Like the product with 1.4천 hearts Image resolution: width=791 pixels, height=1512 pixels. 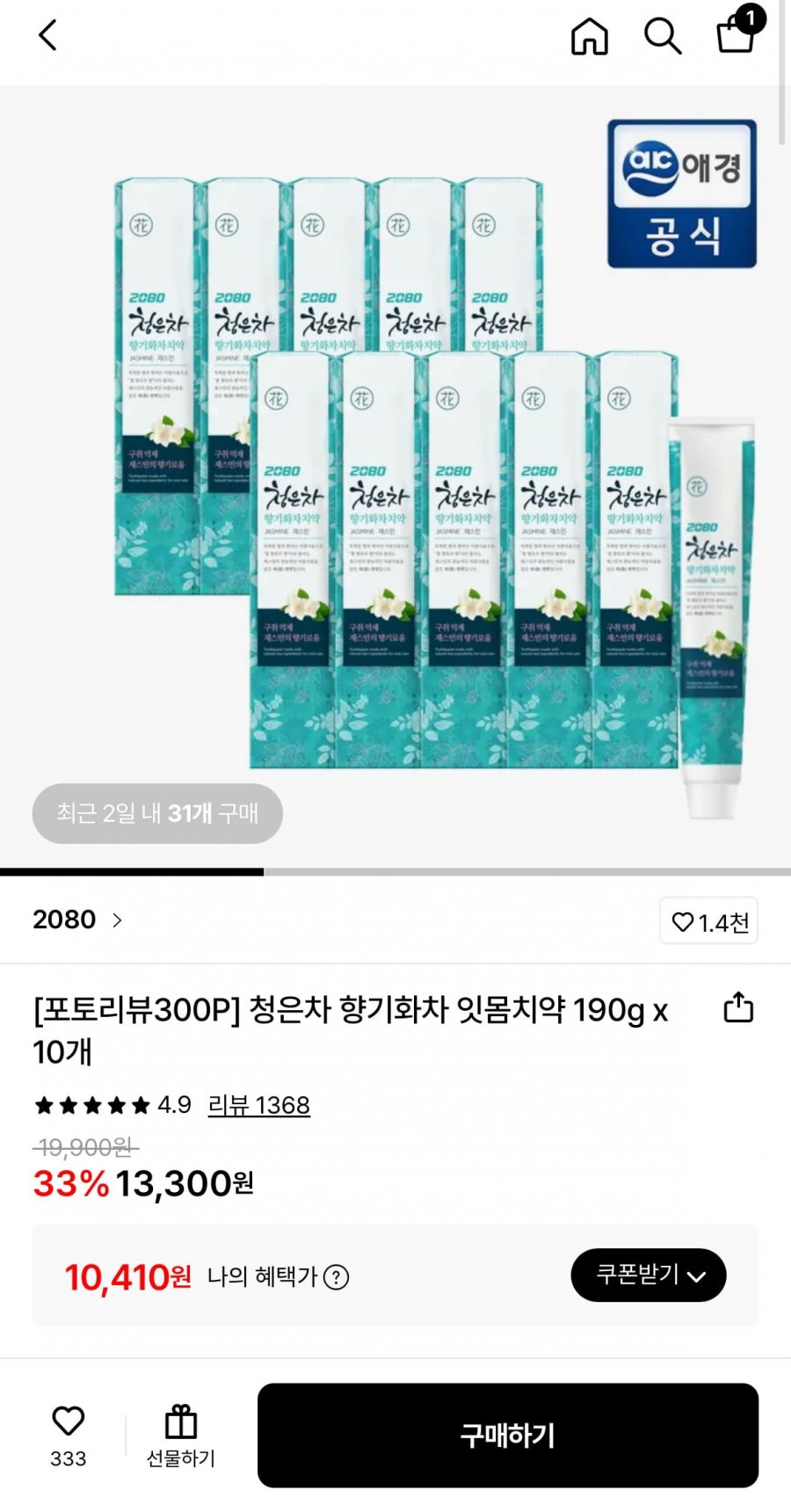708,921
